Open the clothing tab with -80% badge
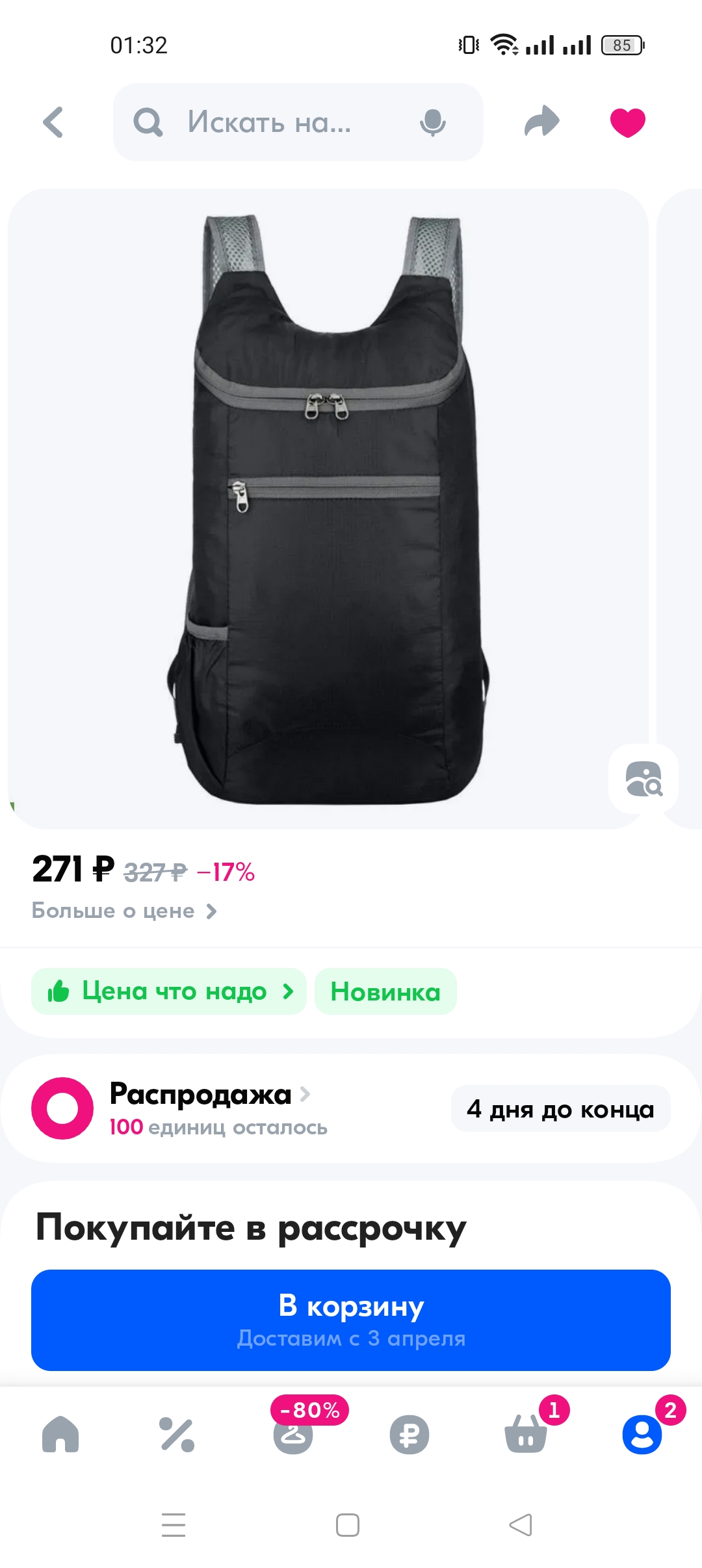Image resolution: width=702 pixels, height=1568 pixels. tap(293, 1434)
